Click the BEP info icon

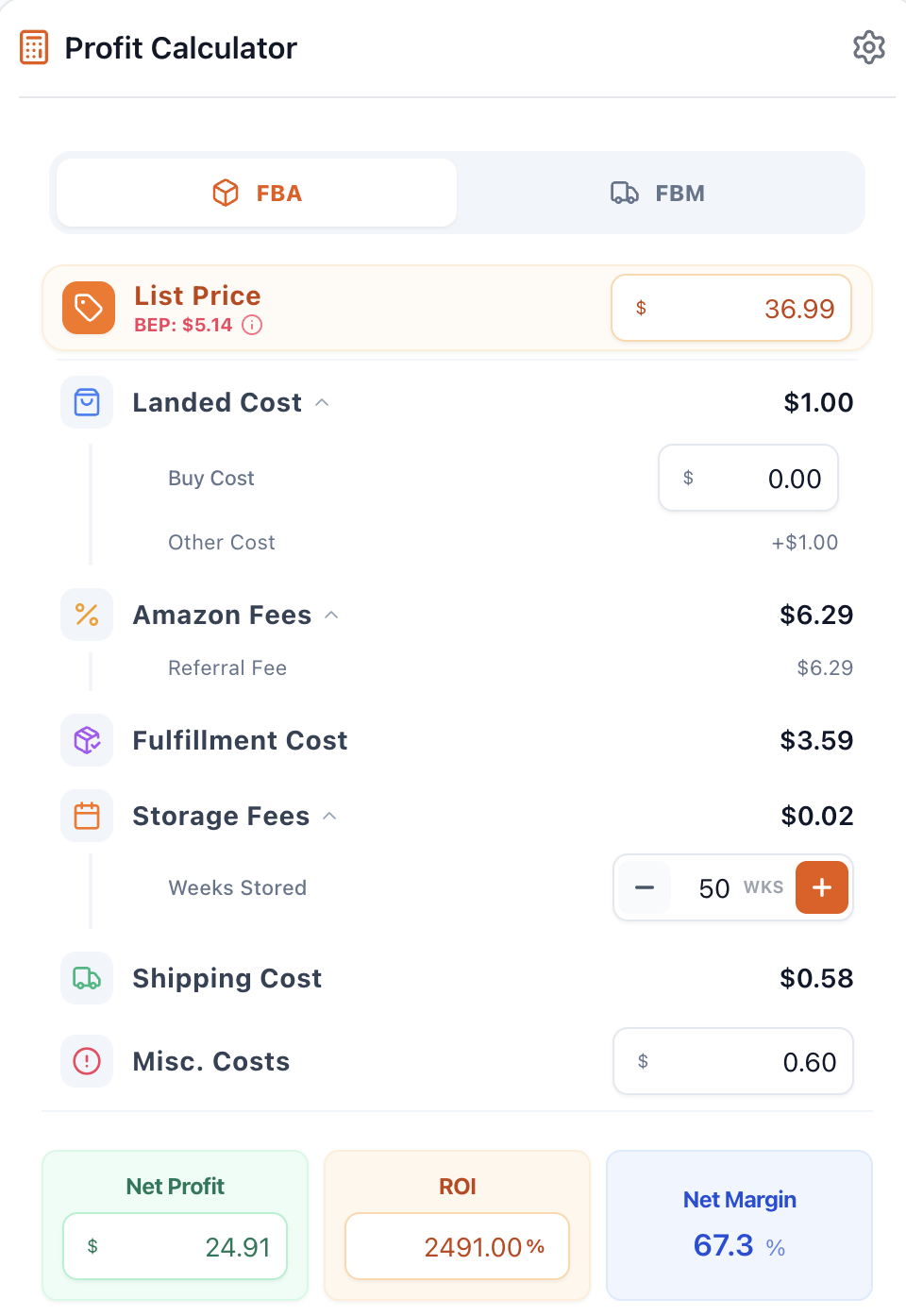[251, 325]
